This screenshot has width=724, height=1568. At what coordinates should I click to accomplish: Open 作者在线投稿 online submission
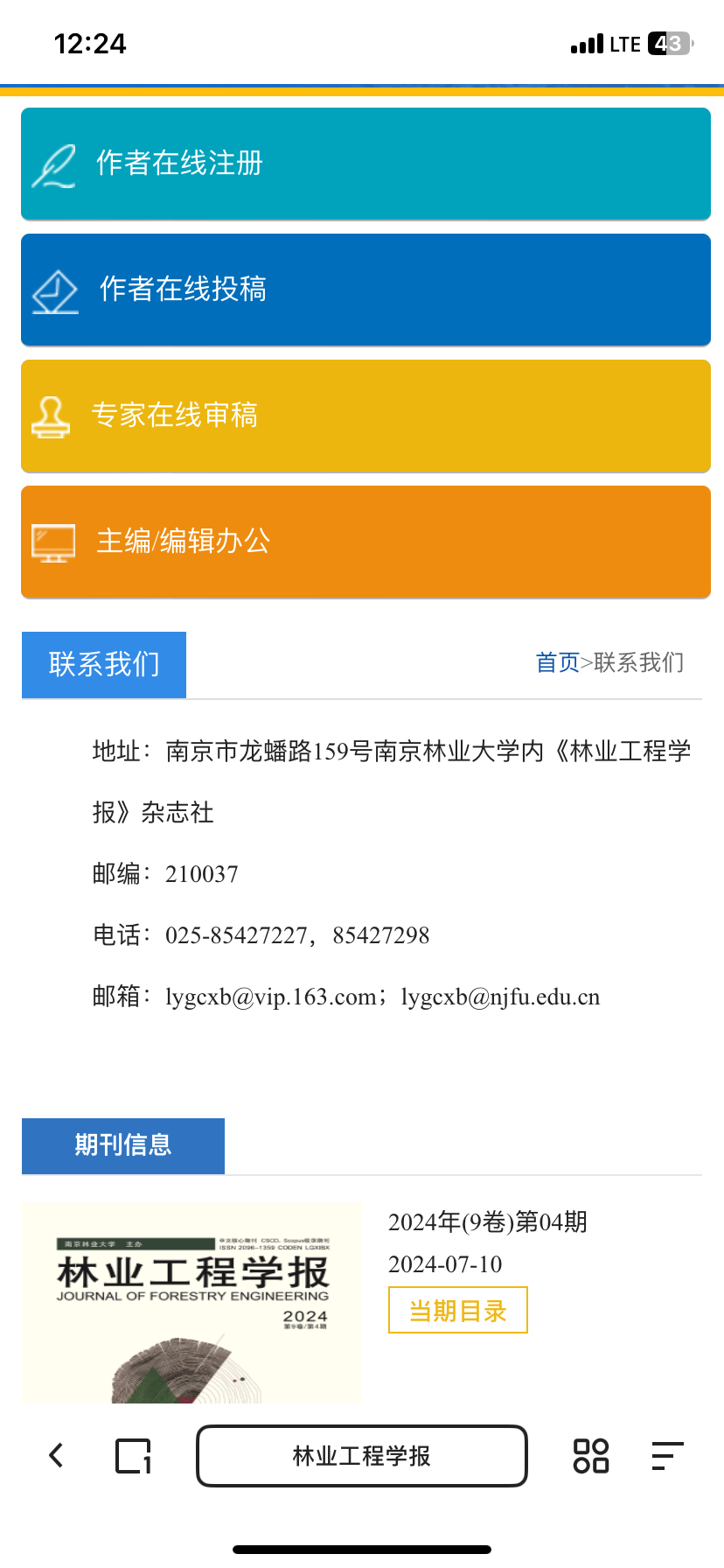365,290
